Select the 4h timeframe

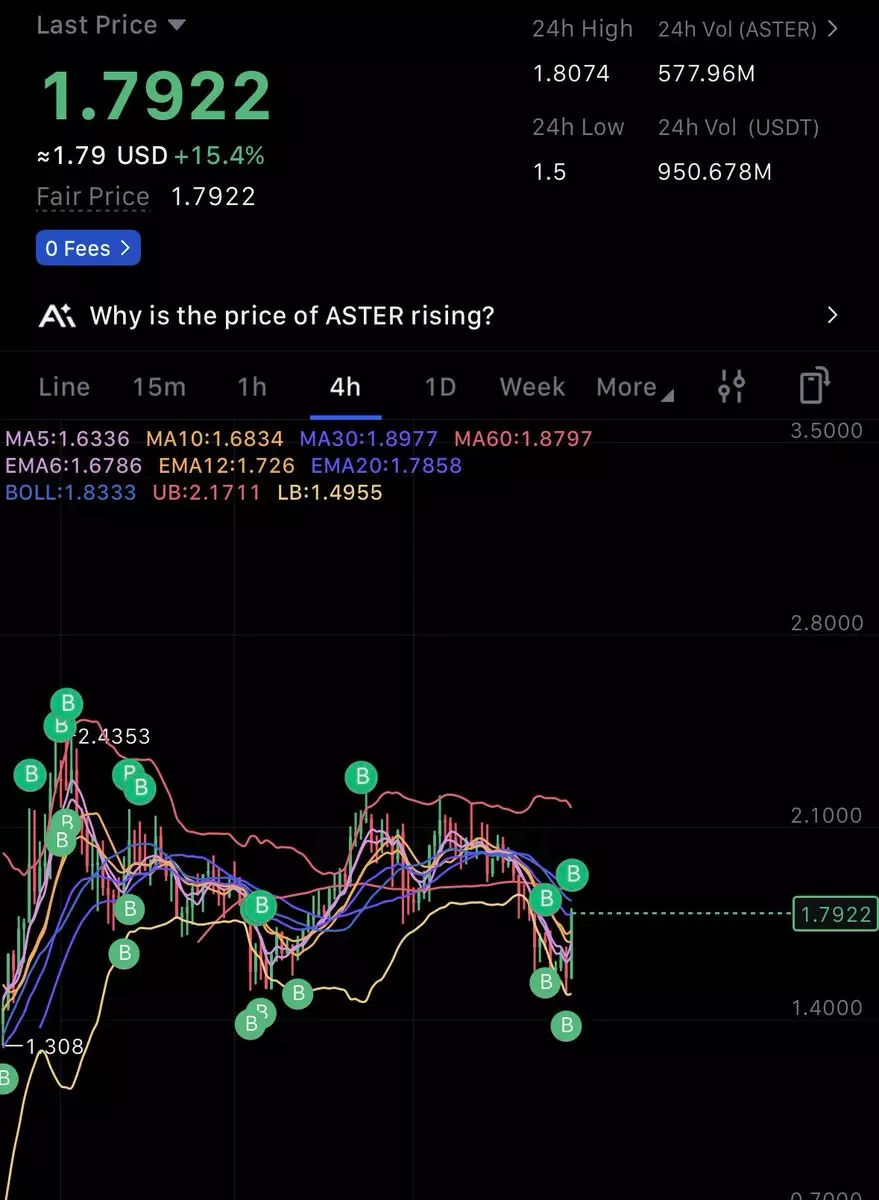[x=345, y=387]
